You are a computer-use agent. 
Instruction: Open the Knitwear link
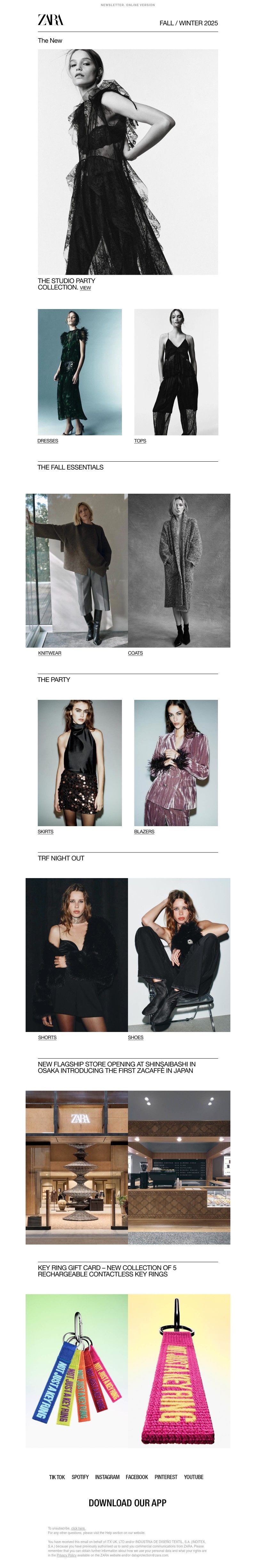point(49,652)
